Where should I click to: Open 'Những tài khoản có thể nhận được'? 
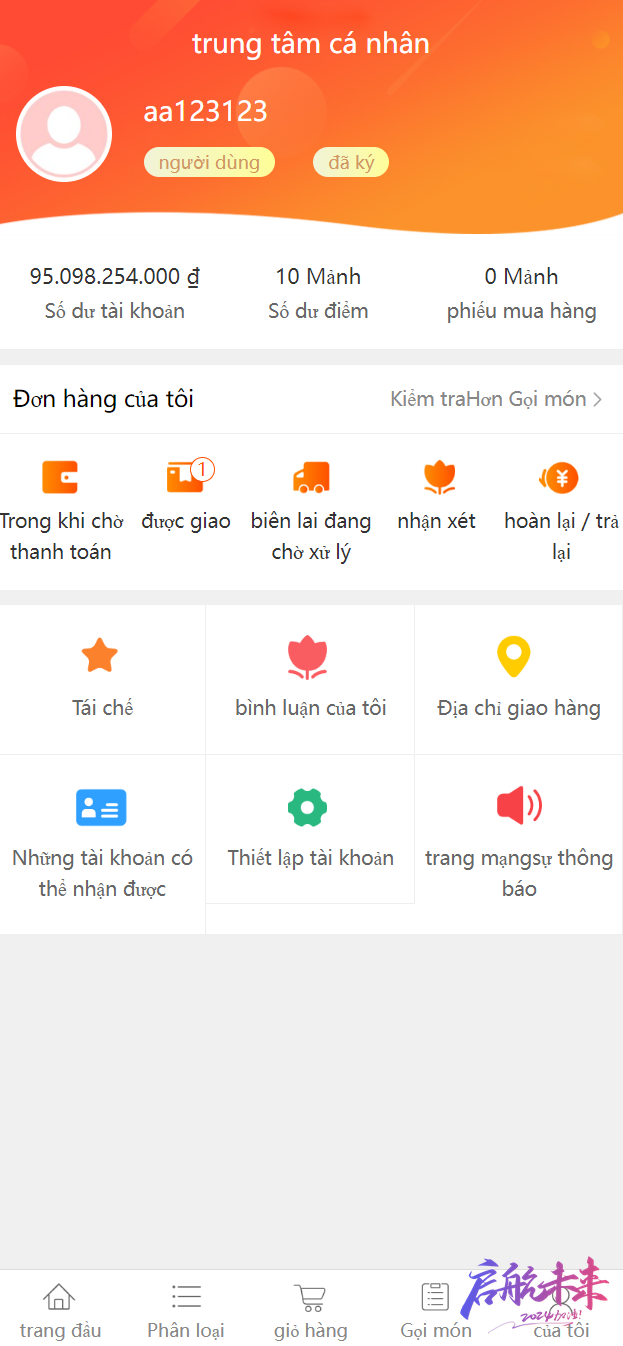[x=102, y=843]
